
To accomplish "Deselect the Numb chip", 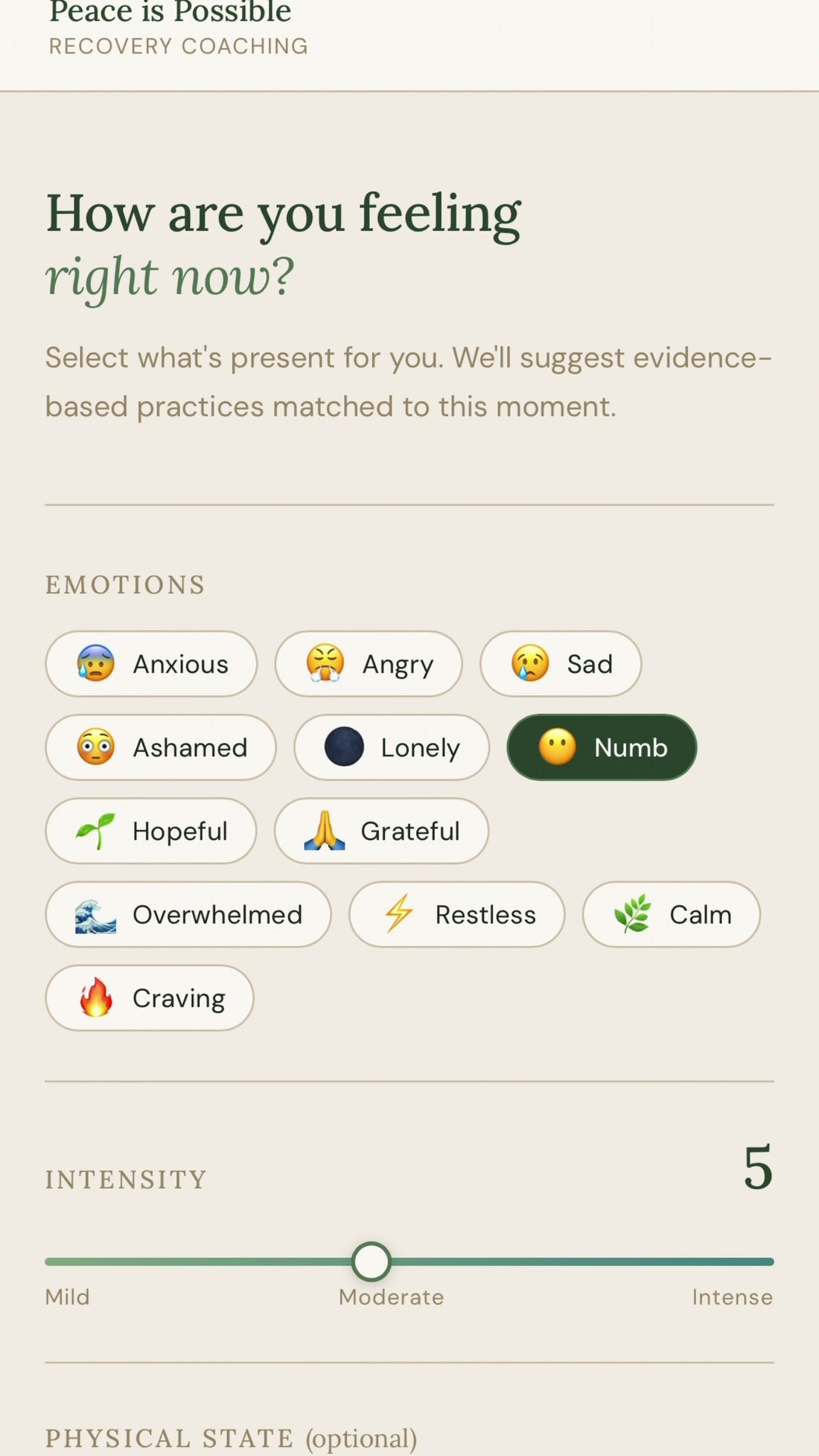I will 602,747.
